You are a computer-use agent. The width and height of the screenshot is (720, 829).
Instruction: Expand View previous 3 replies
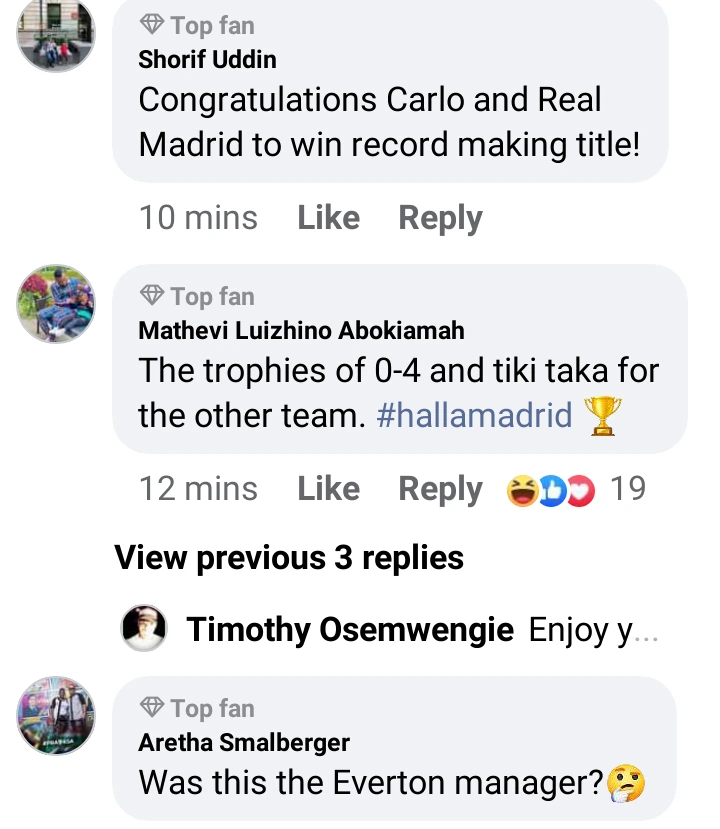coord(289,558)
